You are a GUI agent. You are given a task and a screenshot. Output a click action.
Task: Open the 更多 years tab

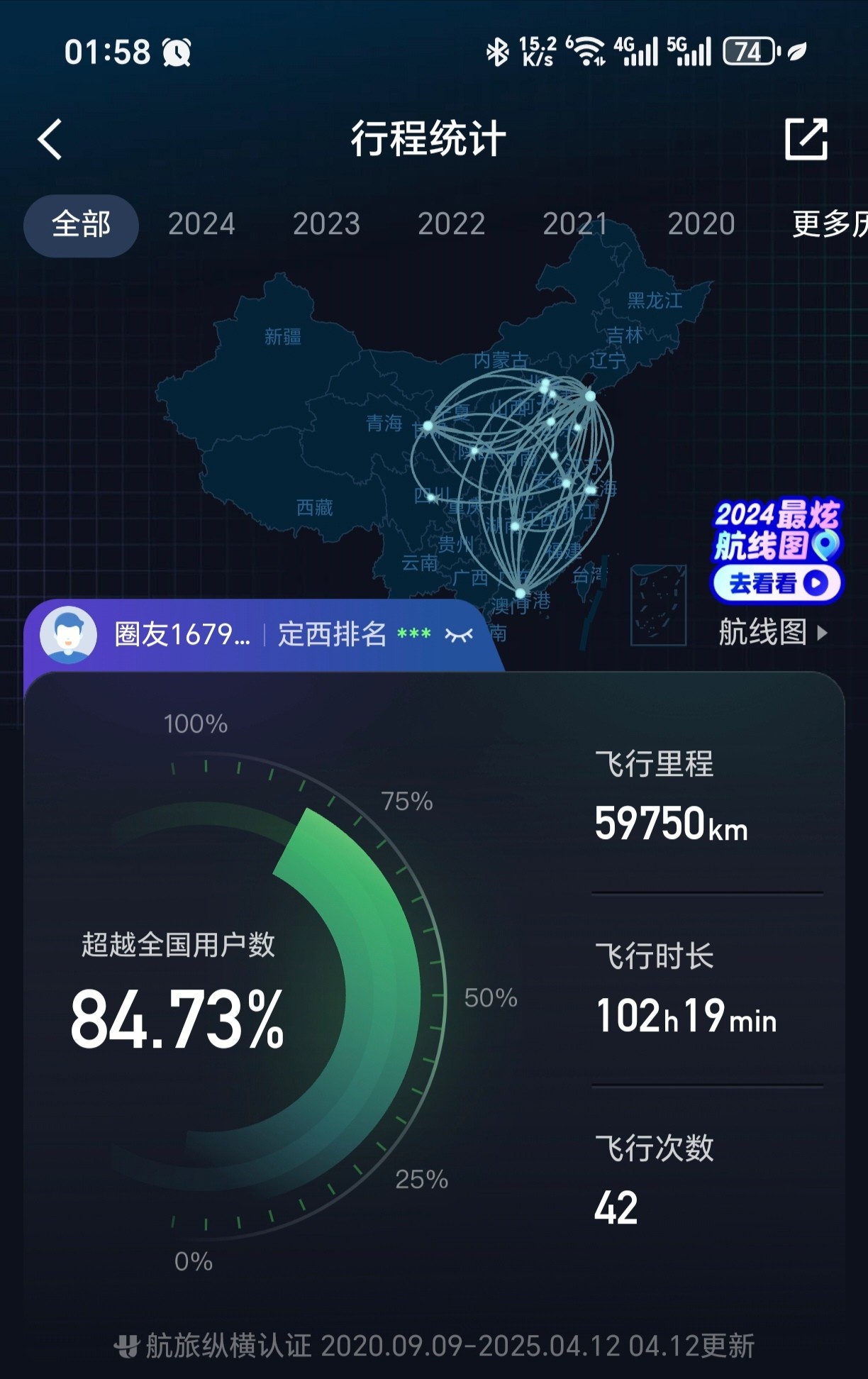click(x=828, y=225)
